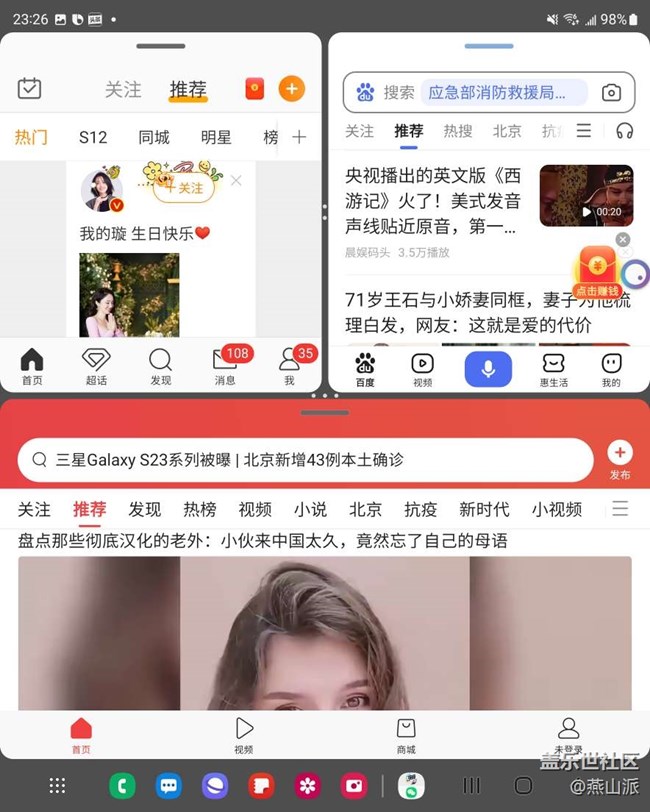Start voice search with the microphone button
The image size is (650, 812).
click(x=488, y=368)
